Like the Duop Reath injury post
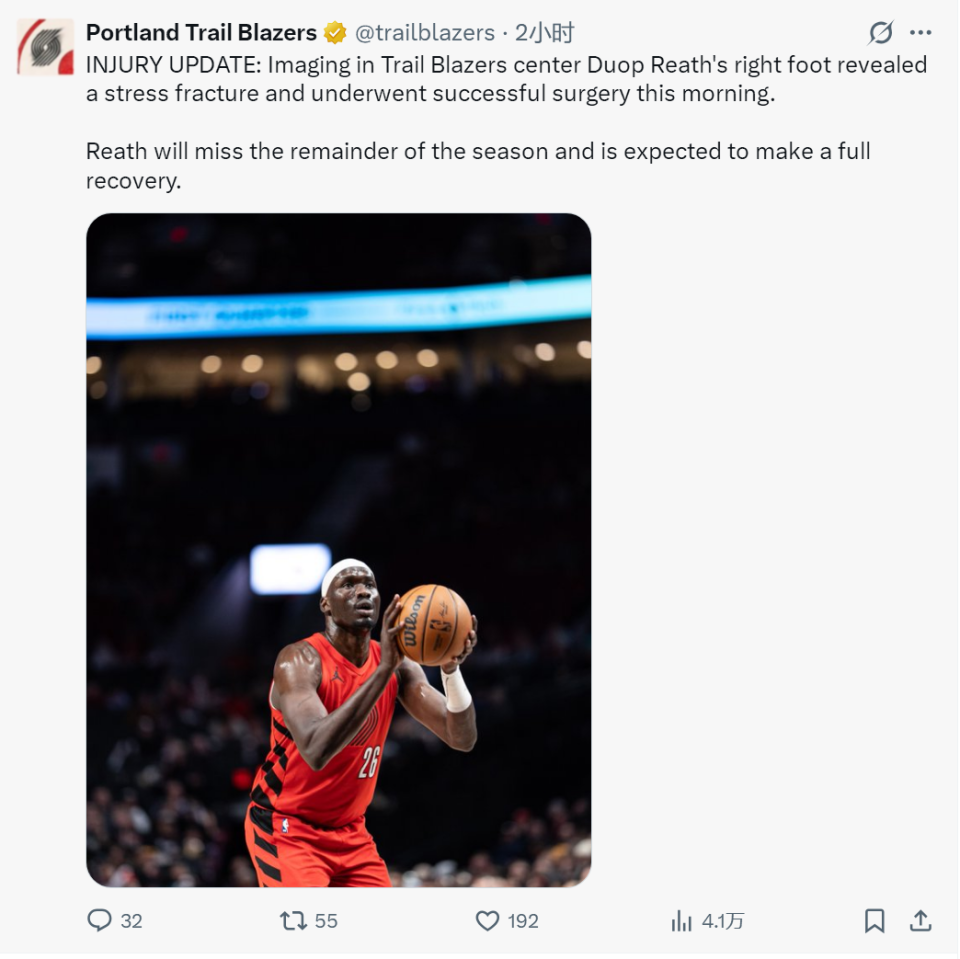 [x=487, y=920]
